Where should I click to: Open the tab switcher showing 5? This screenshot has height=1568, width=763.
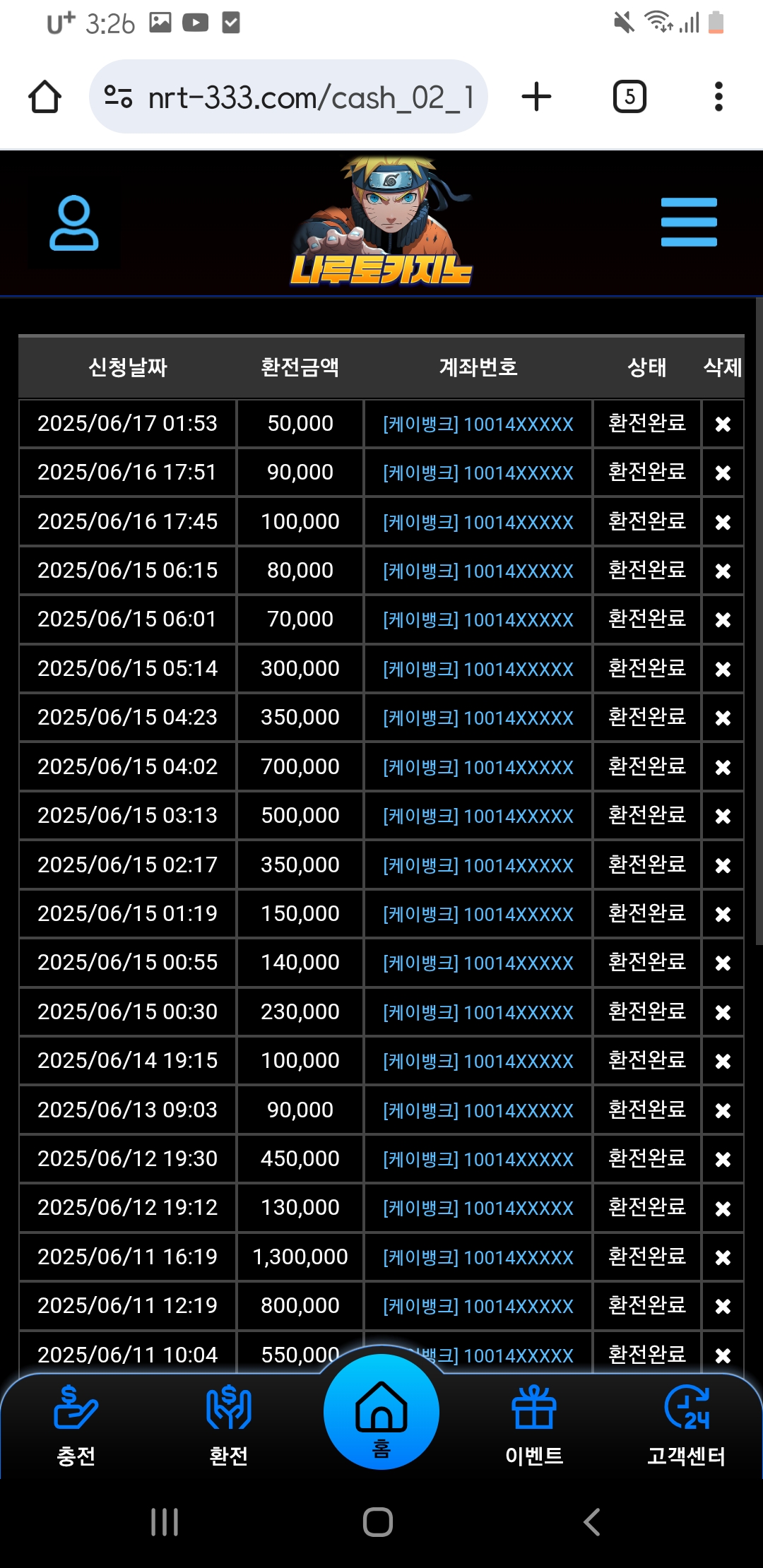click(x=629, y=97)
